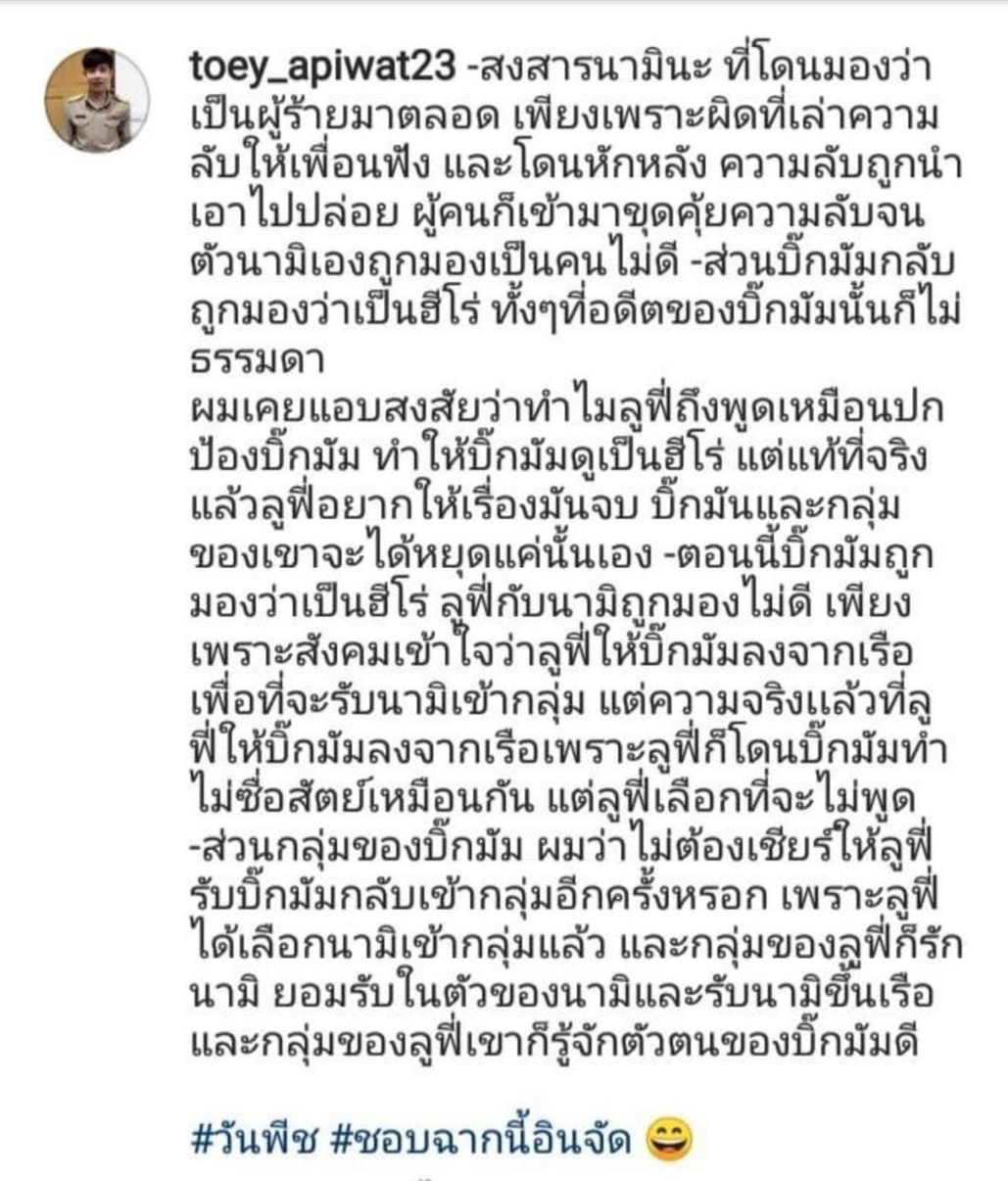Image resolution: width=1008 pixels, height=1181 pixels.
Task: Open the toey_apiwat23 username link
Action: pyautogui.click(x=322, y=69)
